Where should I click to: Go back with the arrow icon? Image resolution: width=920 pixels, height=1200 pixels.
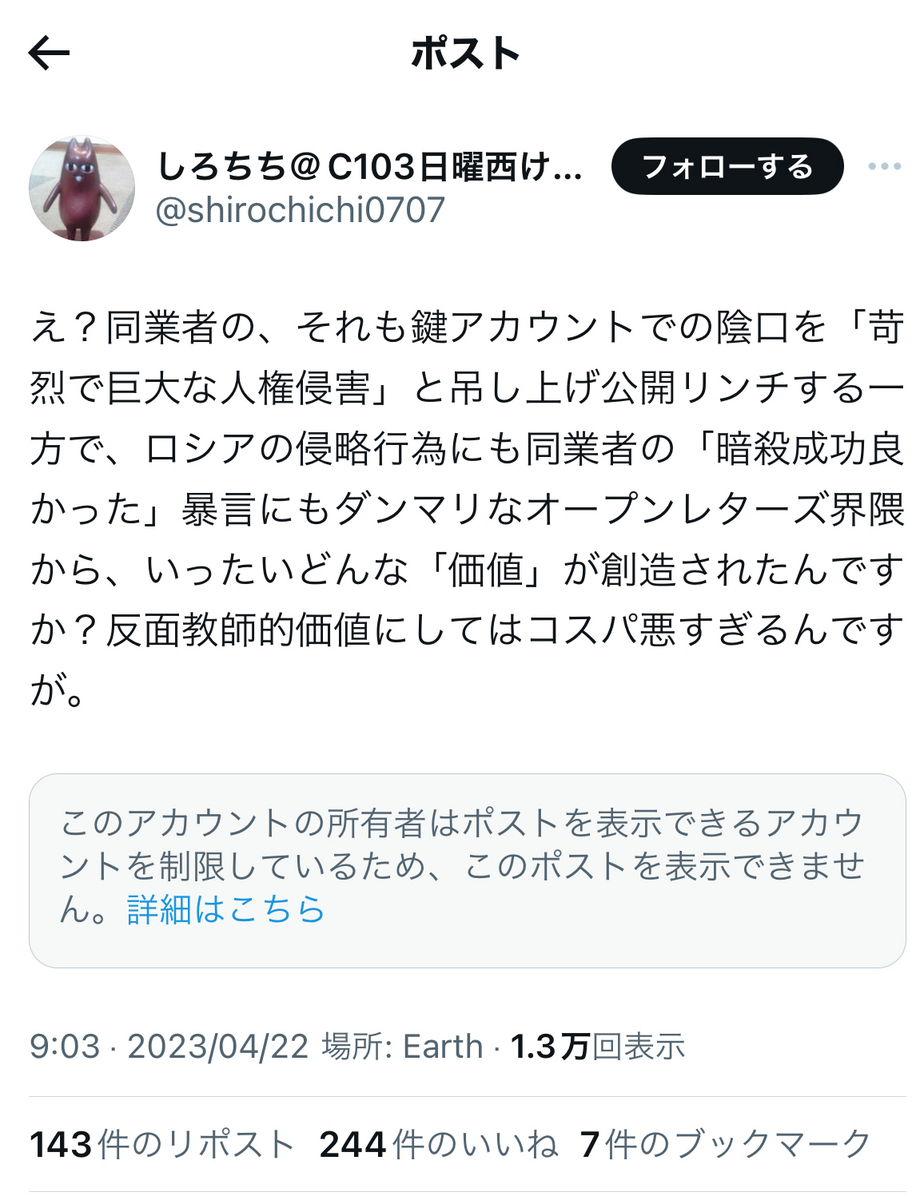coord(48,54)
